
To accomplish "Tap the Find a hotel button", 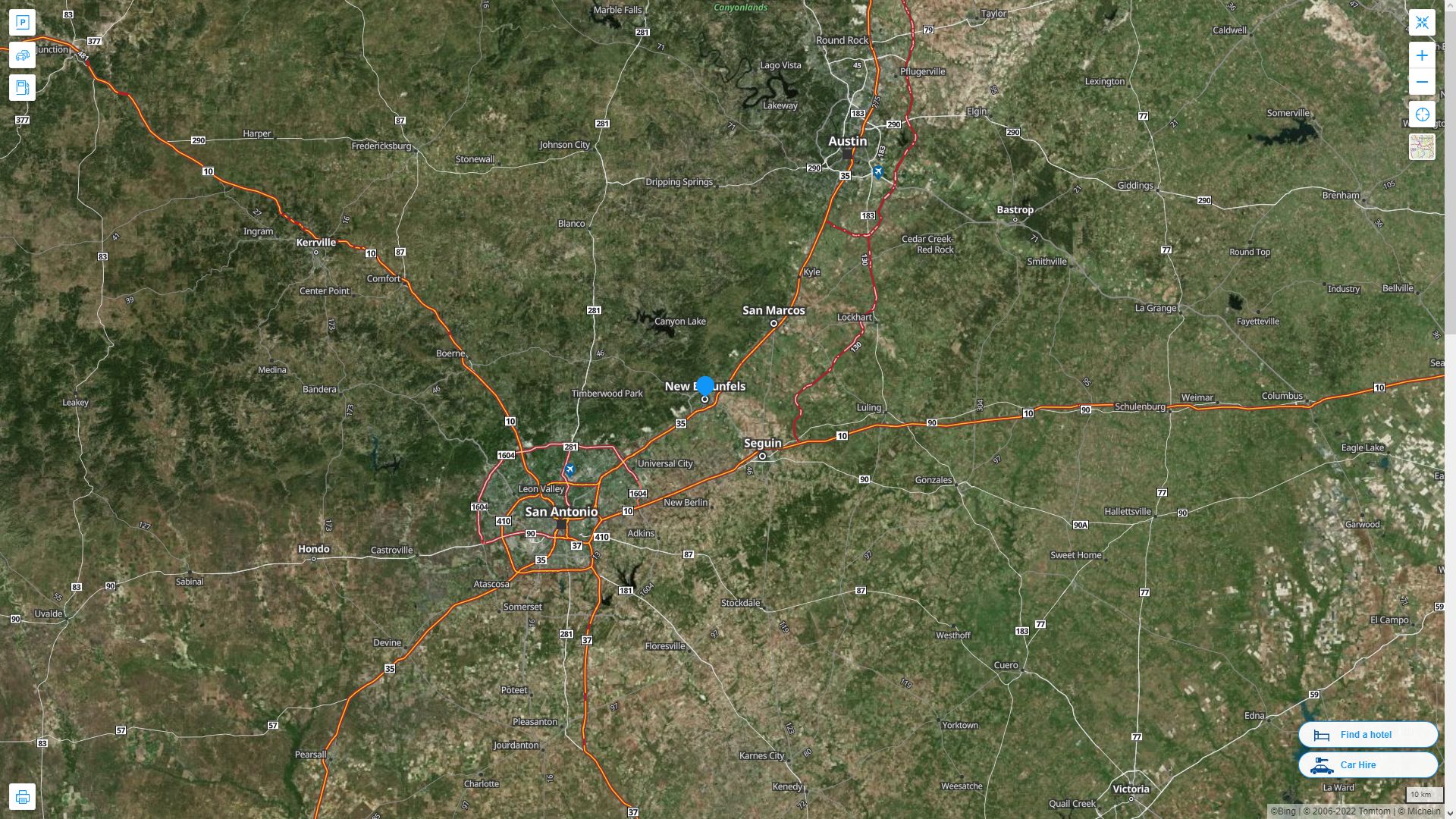I will tap(1367, 735).
